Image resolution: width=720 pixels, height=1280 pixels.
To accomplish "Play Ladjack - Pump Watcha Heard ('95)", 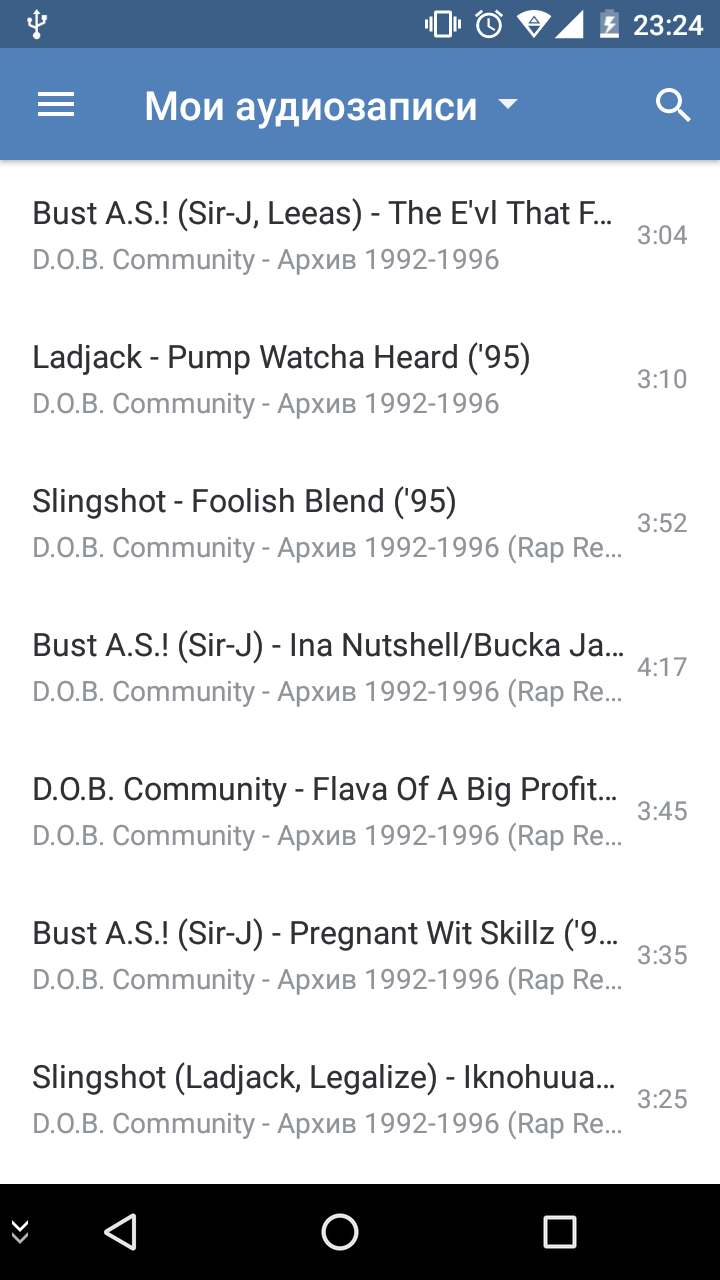I will (360, 379).
